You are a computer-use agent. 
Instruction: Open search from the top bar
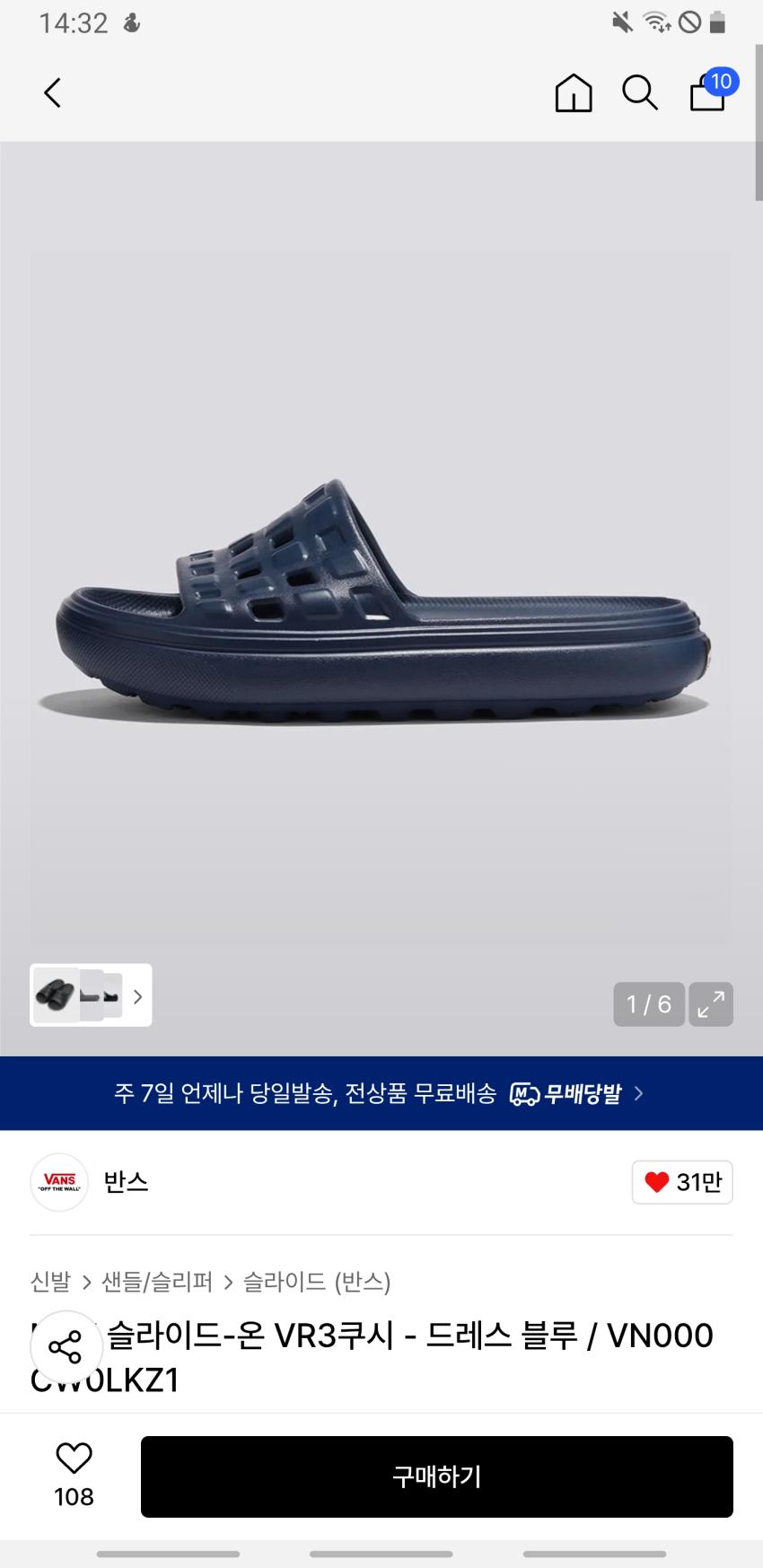click(640, 92)
